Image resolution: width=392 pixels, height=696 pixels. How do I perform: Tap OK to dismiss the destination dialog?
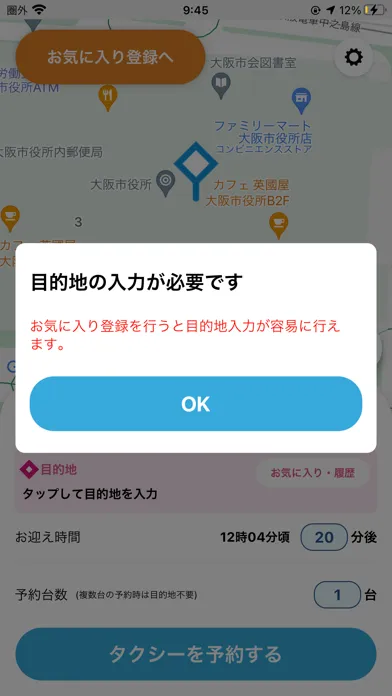tap(196, 403)
